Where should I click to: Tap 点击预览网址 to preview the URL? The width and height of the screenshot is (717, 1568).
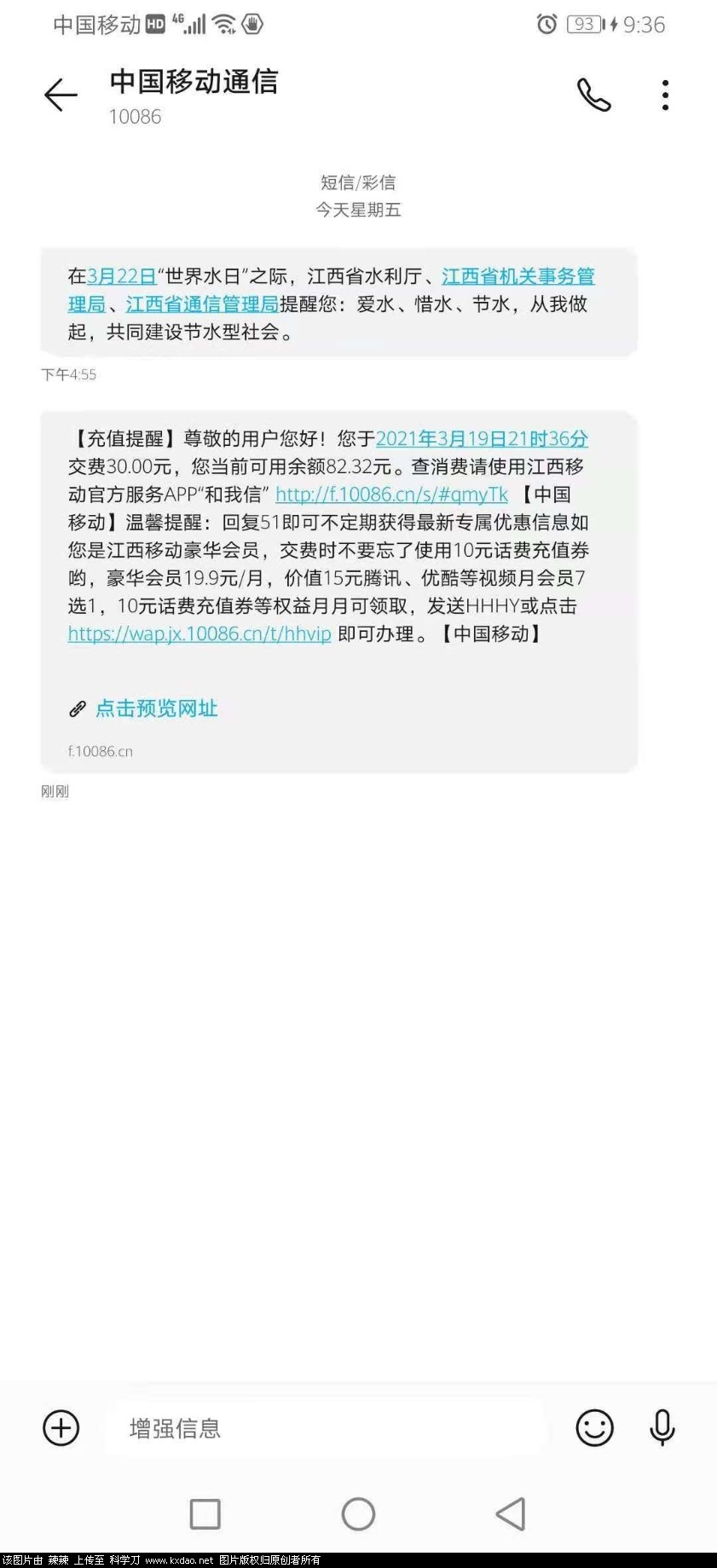(x=158, y=709)
